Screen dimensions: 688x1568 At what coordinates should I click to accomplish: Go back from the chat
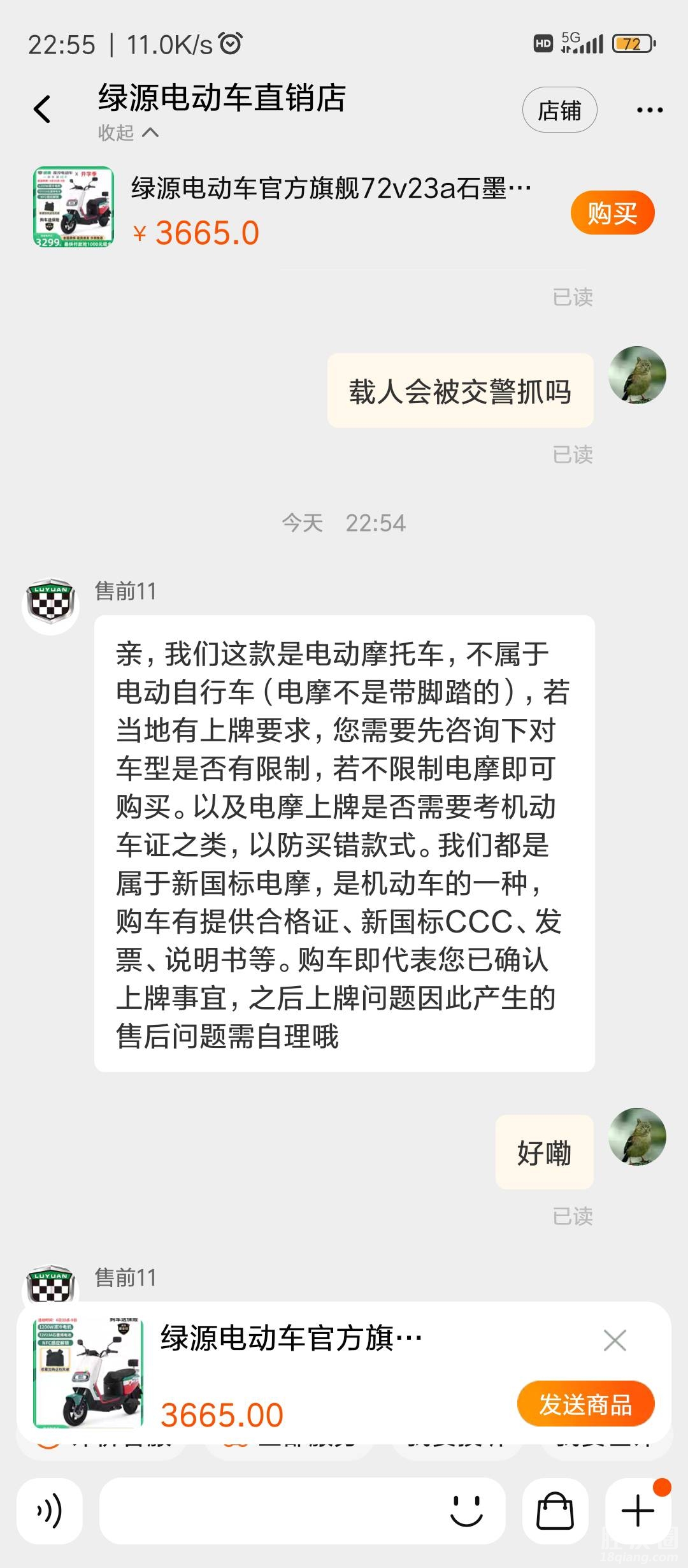click(42, 110)
